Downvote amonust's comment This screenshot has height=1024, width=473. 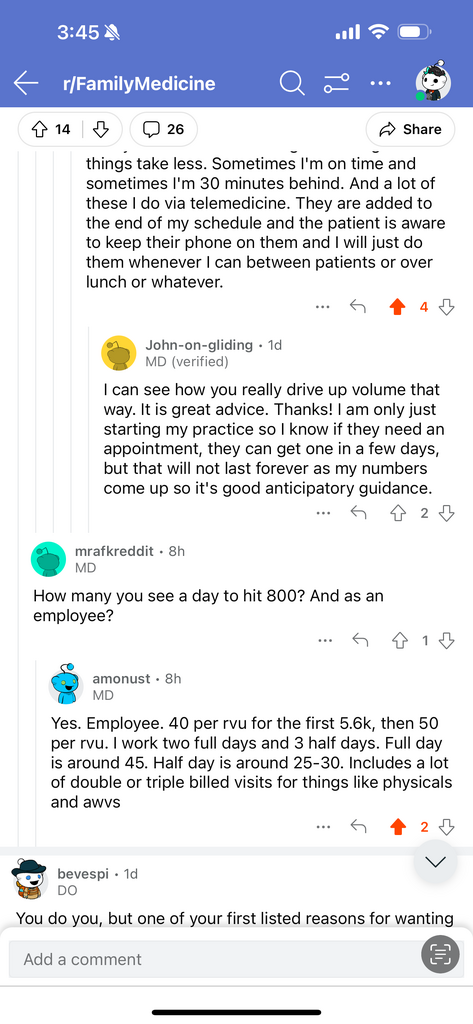point(447,827)
